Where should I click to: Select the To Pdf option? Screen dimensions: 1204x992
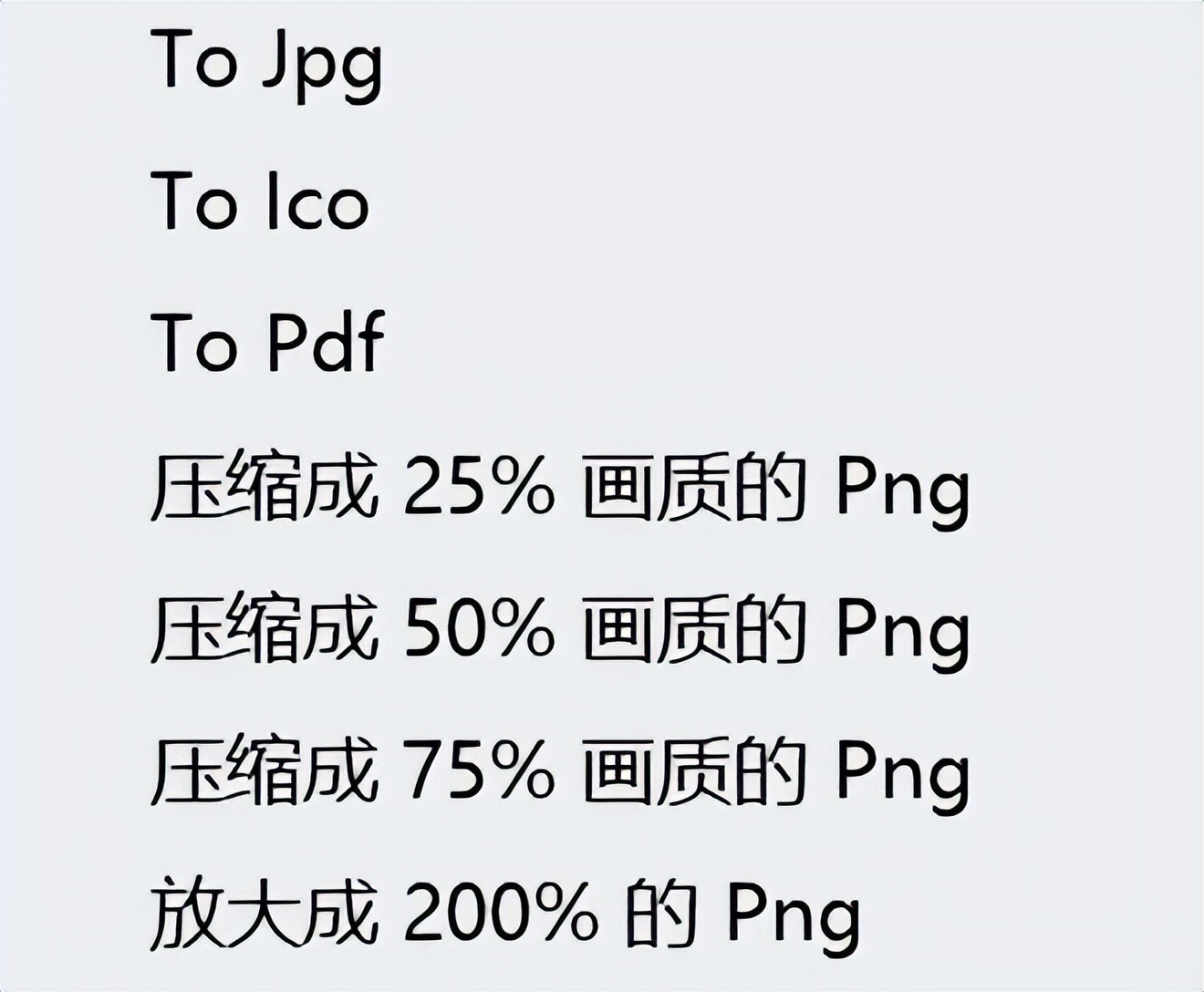tap(267, 343)
